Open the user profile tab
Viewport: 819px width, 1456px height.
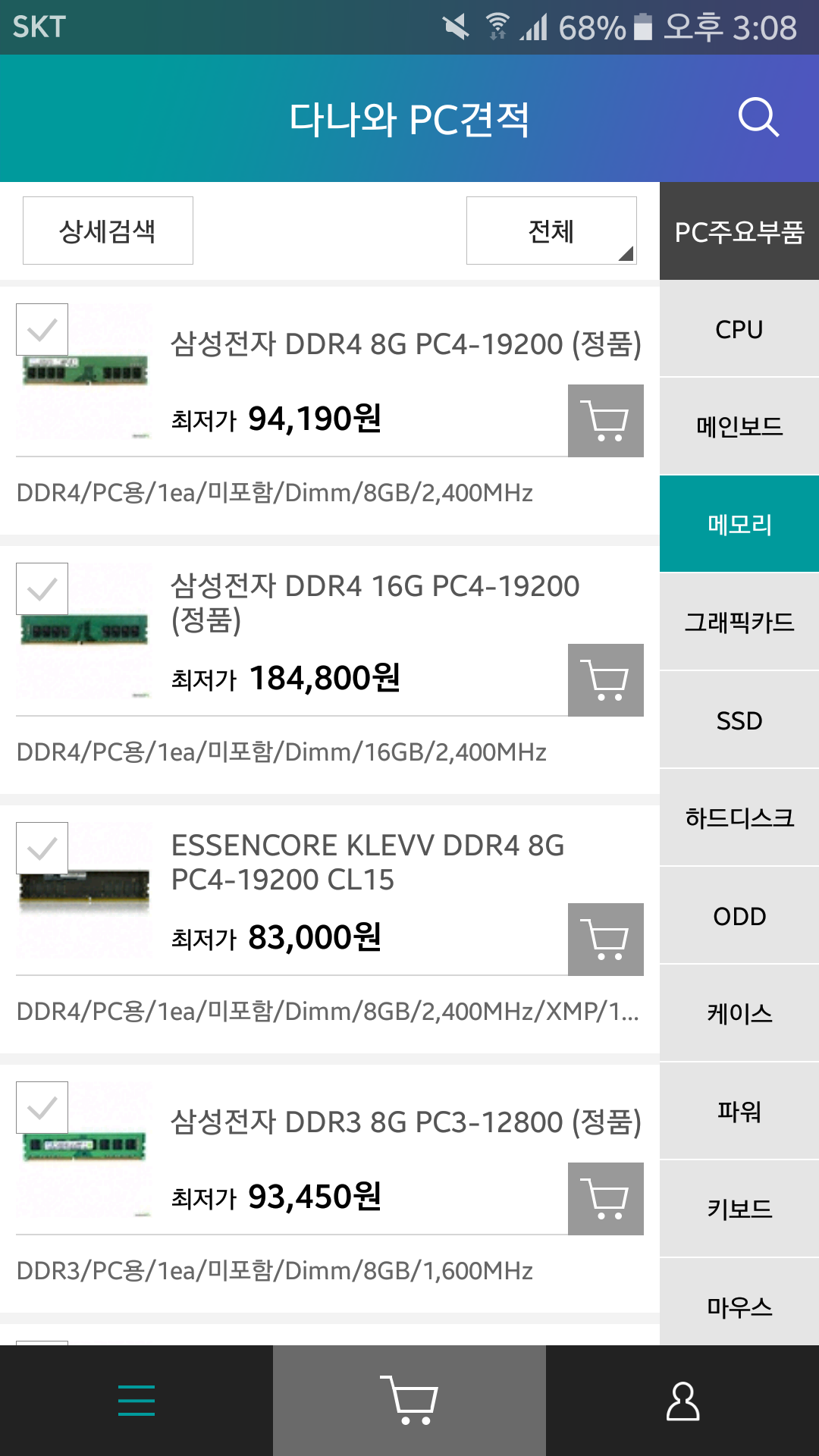pyautogui.click(x=682, y=1400)
